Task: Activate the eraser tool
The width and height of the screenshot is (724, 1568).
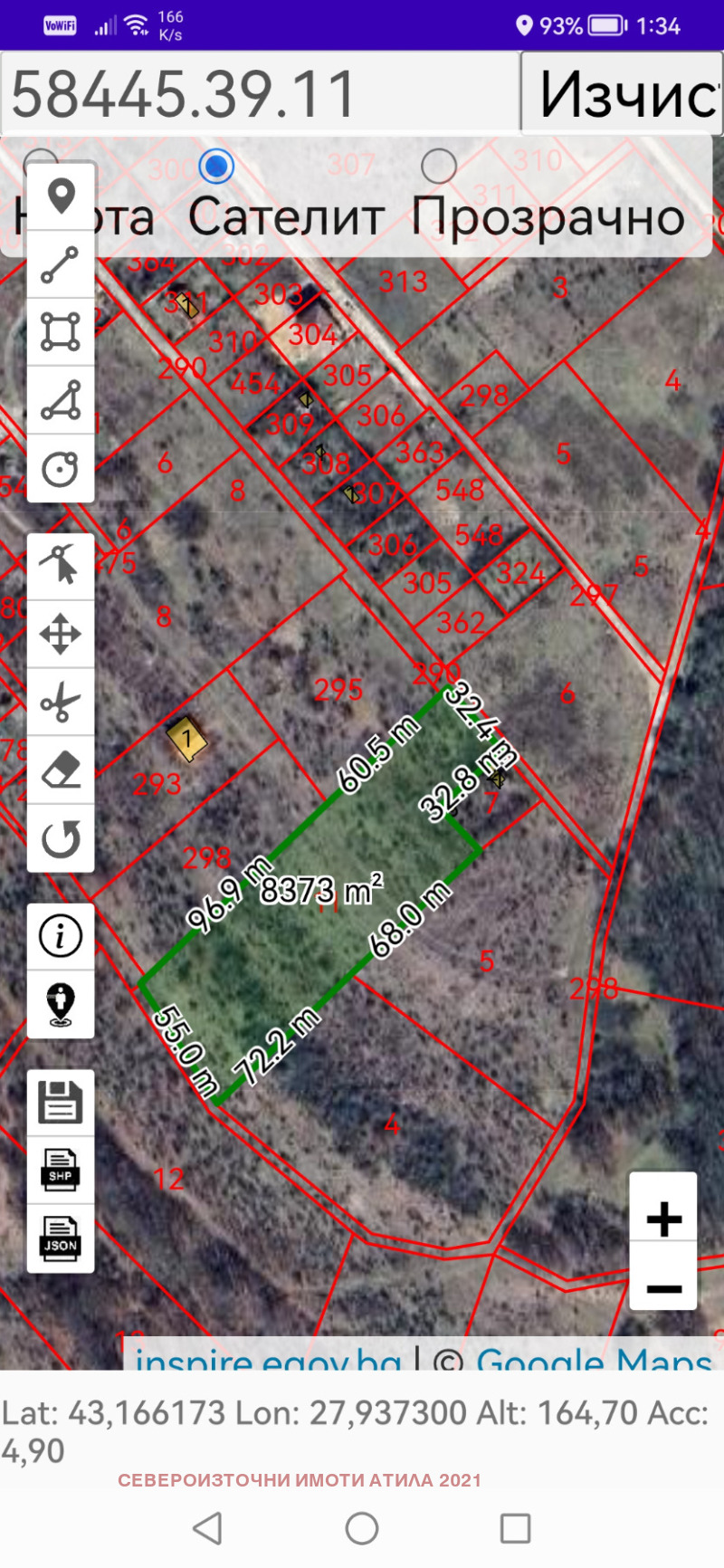Action: [61, 770]
